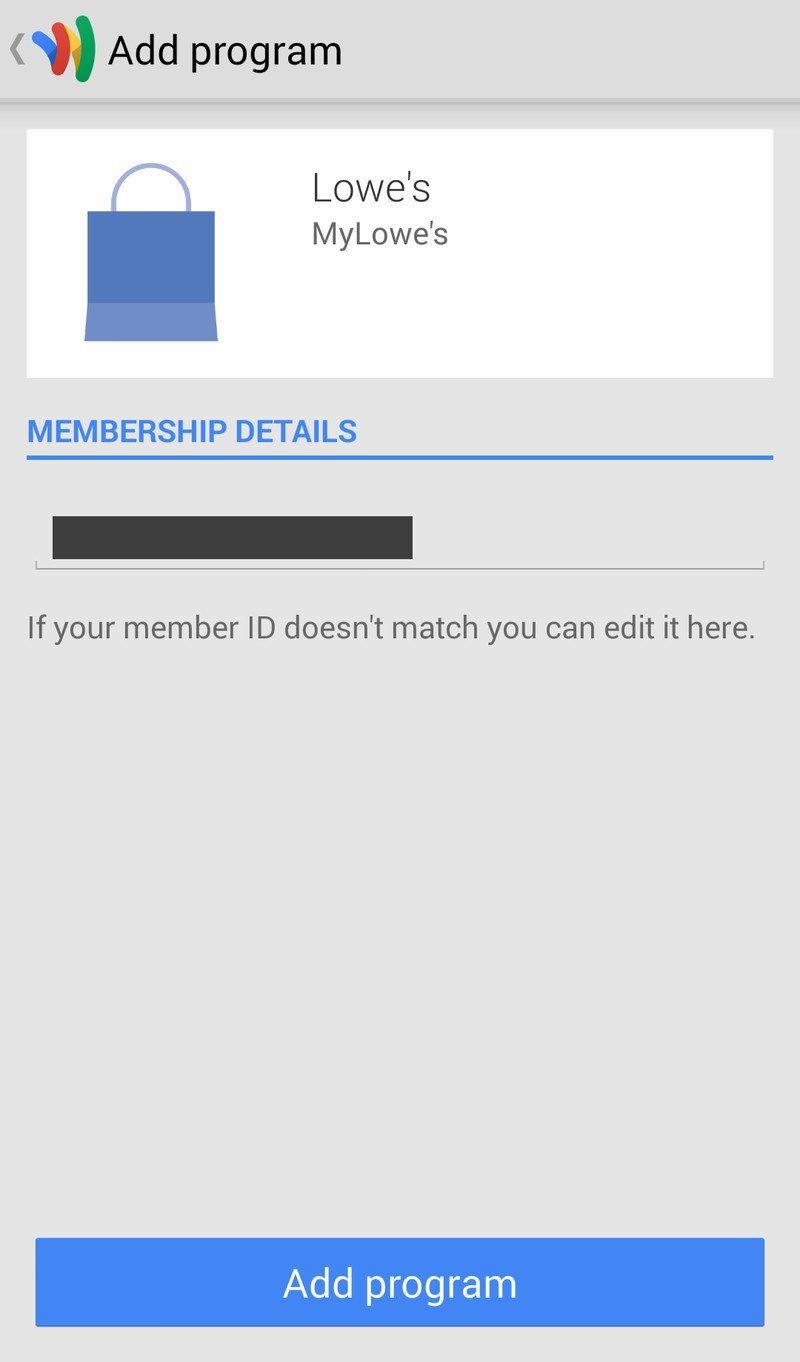Click the Lowe's program name text
This screenshot has height=1362, width=800.
point(371,187)
